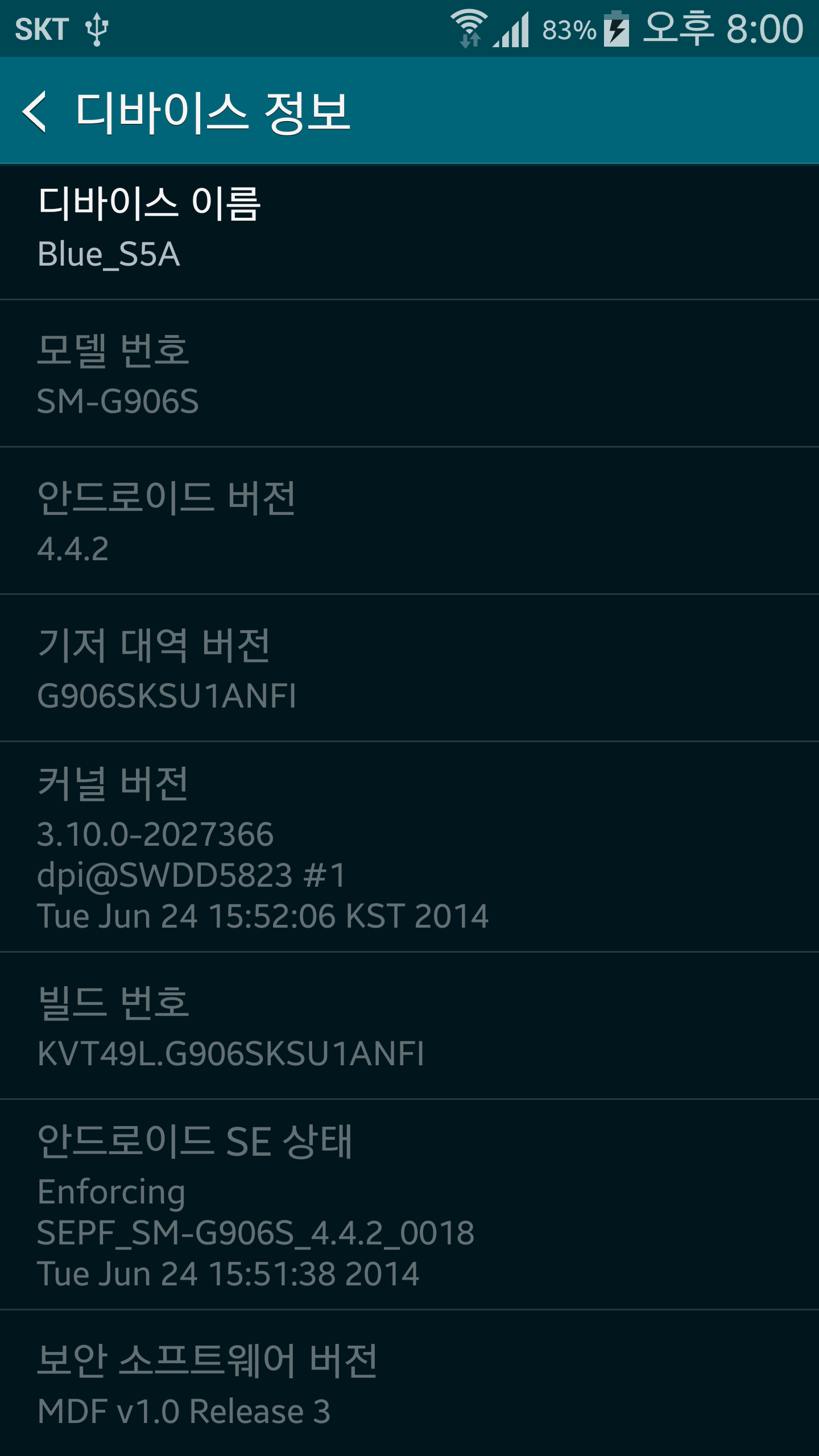Open the 디바이스 이름 Blue_S5A row
Image resolution: width=819 pixels, height=1456 pixels.
pyautogui.click(x=409, y=230)
